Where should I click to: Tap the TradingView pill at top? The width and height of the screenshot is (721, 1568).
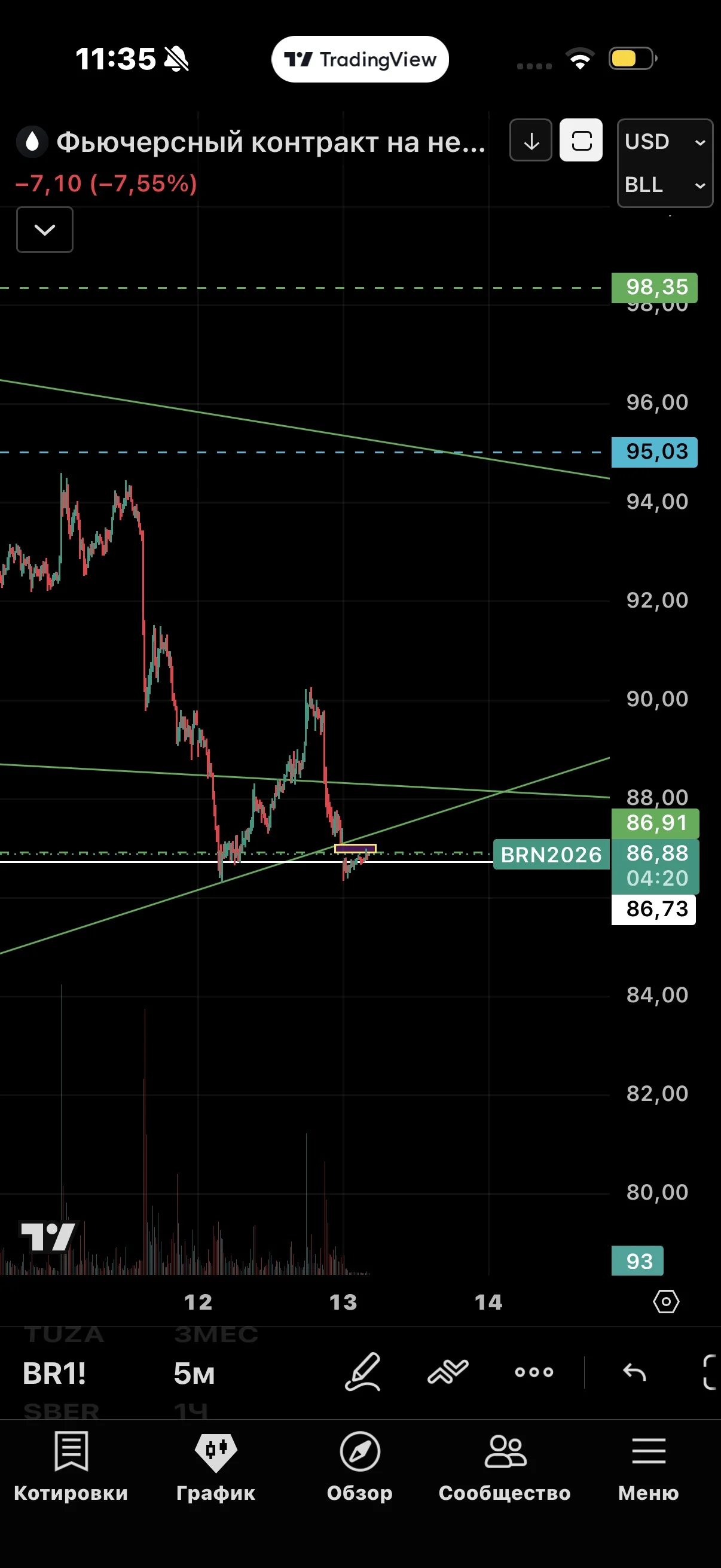pos(359,59)
